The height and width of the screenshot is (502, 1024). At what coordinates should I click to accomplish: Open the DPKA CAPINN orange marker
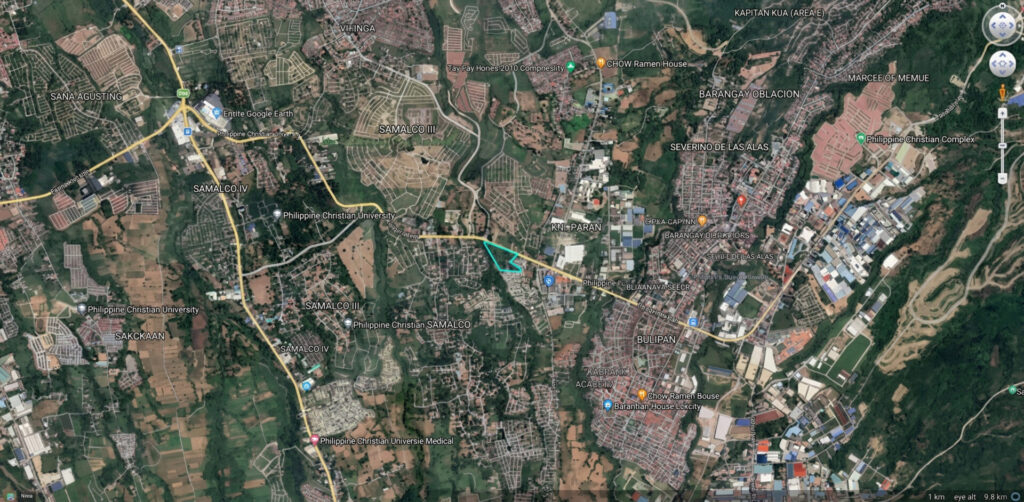coord(702,220)
